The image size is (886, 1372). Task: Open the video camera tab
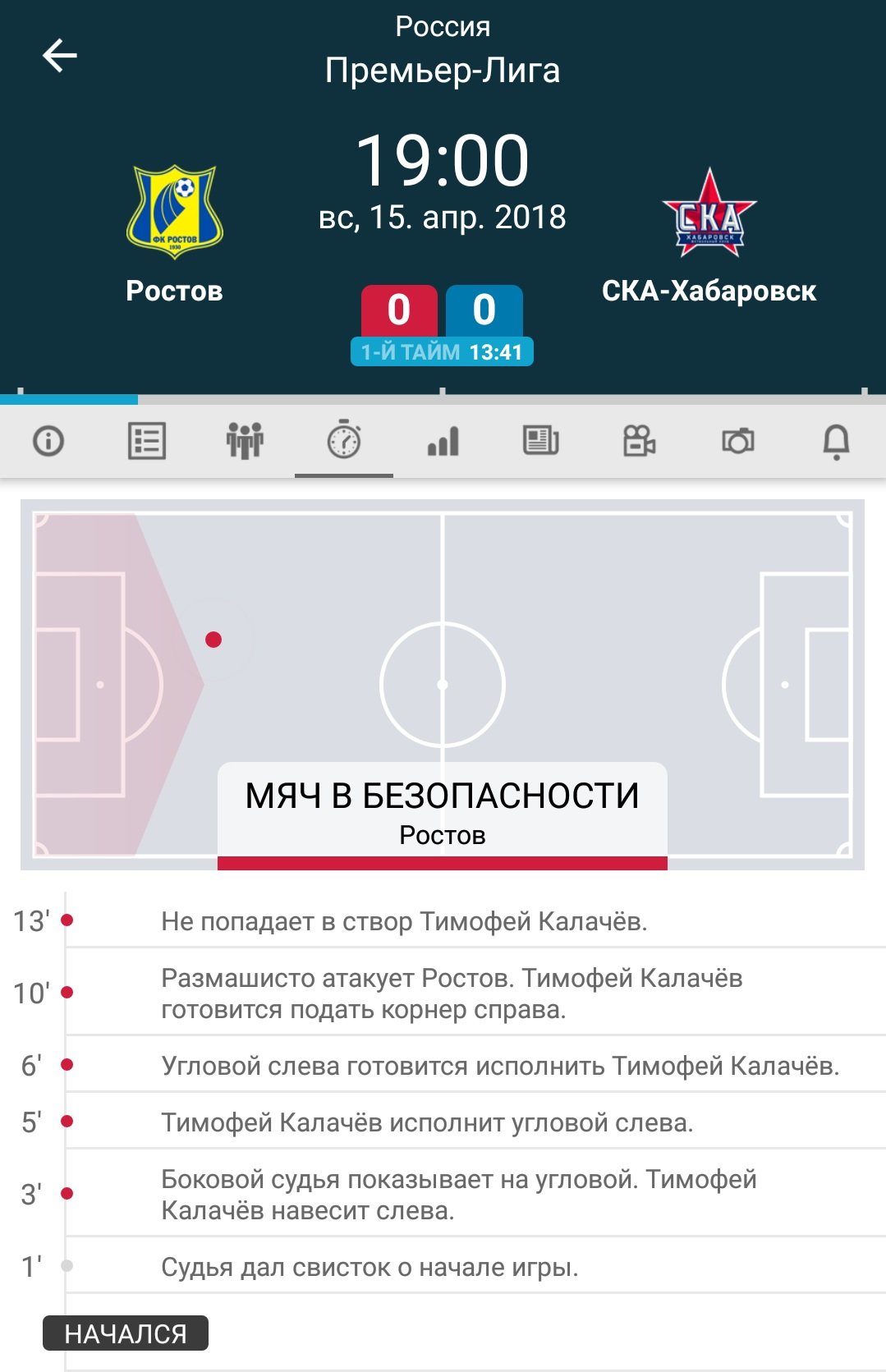[640, 441]
